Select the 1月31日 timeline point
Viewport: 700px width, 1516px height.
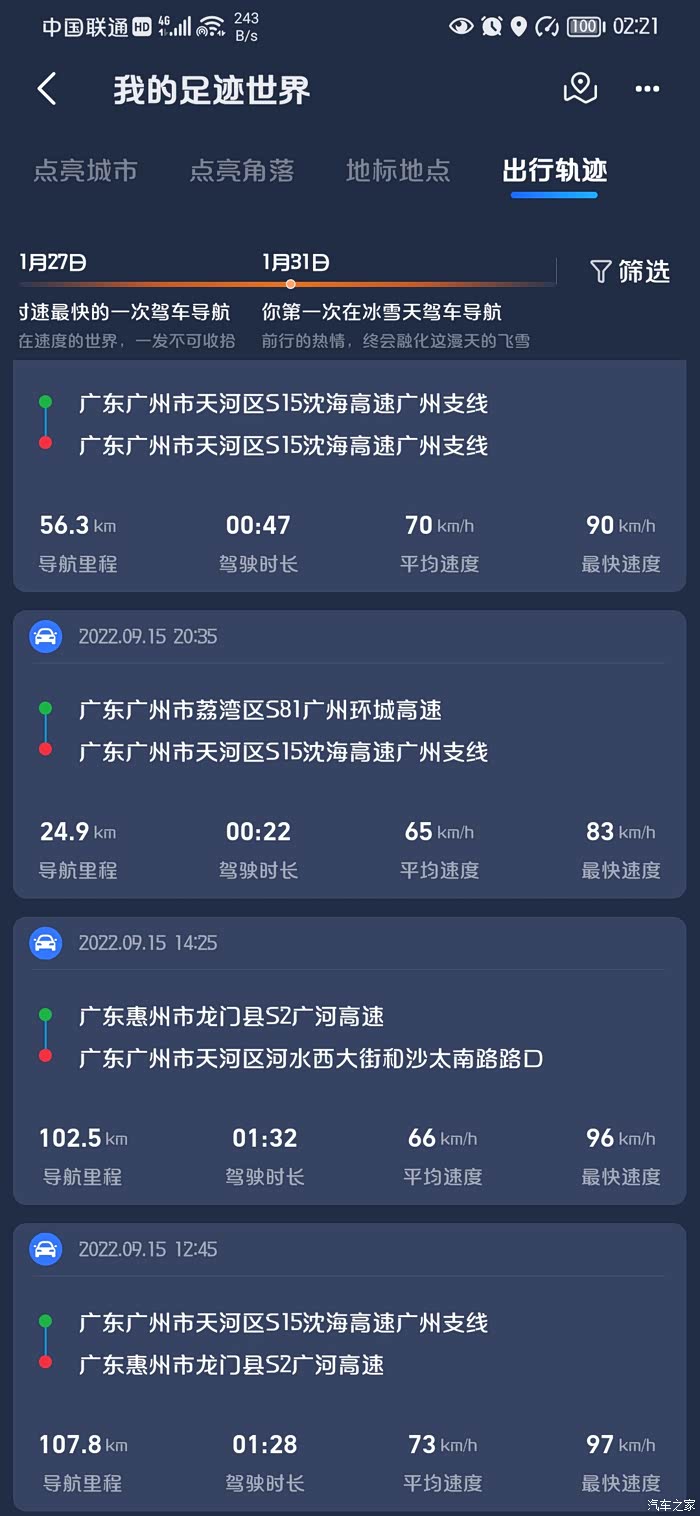point(291,284)
